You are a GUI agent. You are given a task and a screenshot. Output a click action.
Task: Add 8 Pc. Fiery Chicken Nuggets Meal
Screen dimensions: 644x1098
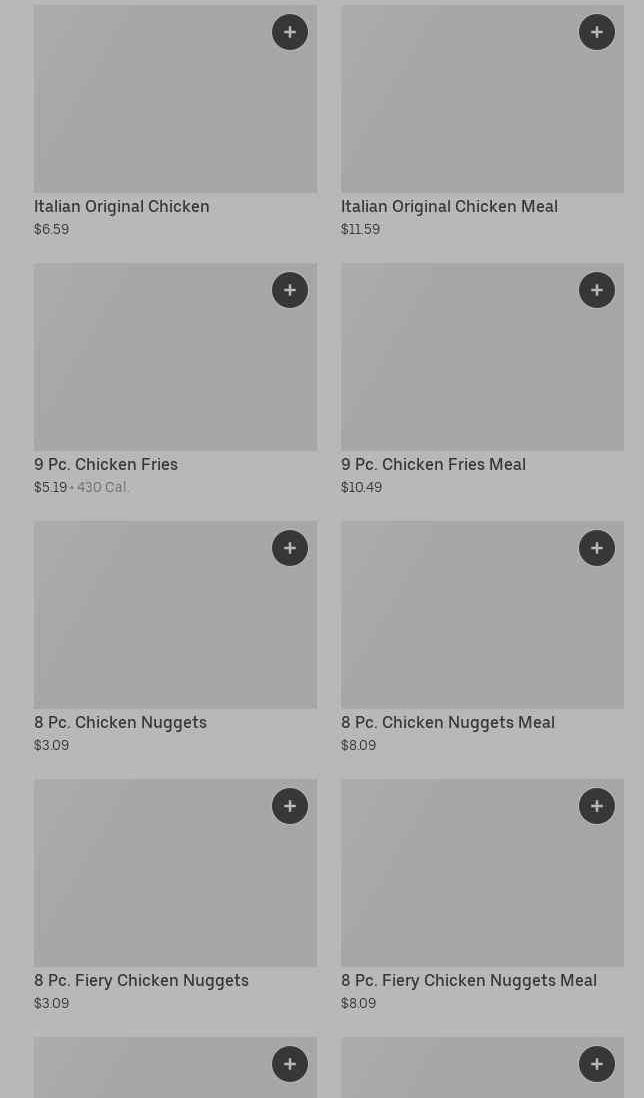coord(597,806)
